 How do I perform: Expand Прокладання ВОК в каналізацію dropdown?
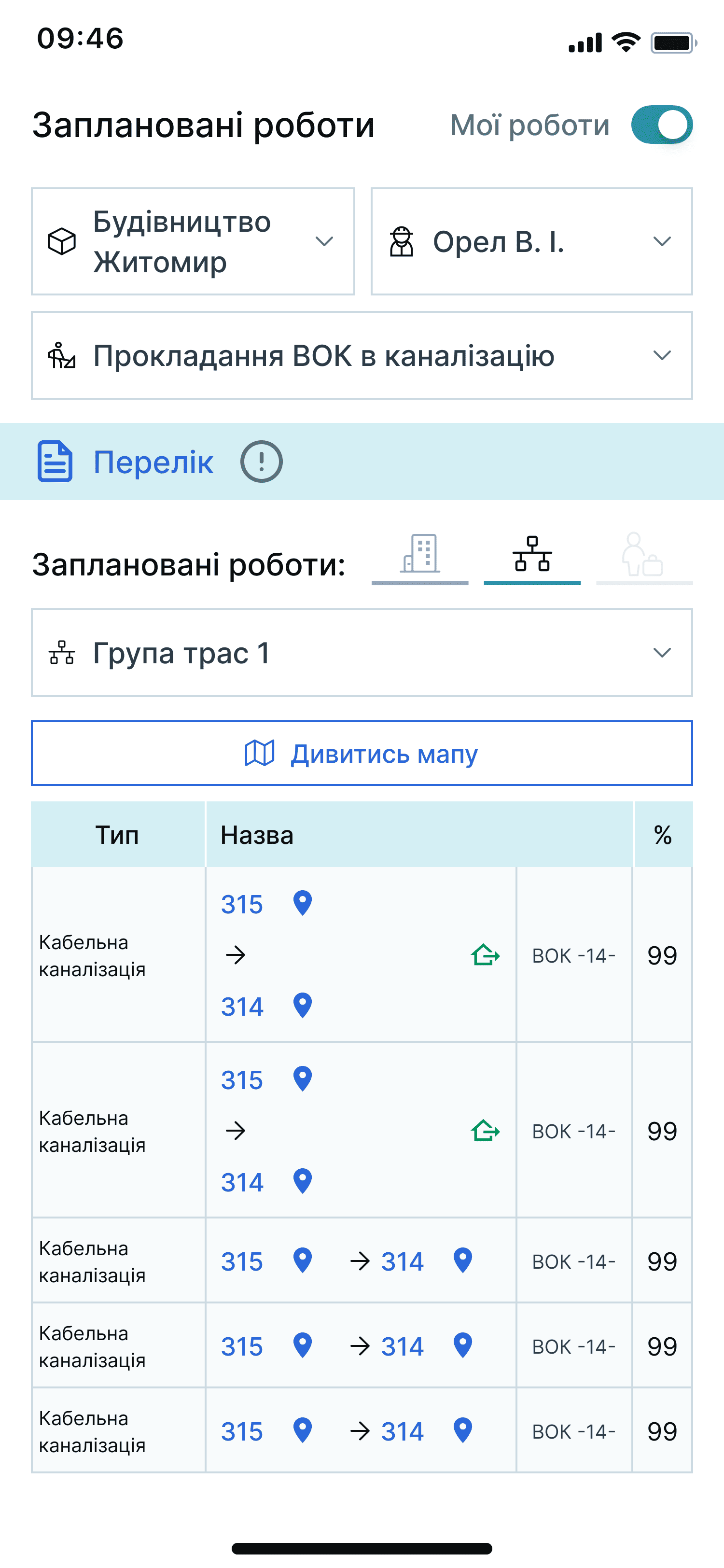click(x=362, y=355)
